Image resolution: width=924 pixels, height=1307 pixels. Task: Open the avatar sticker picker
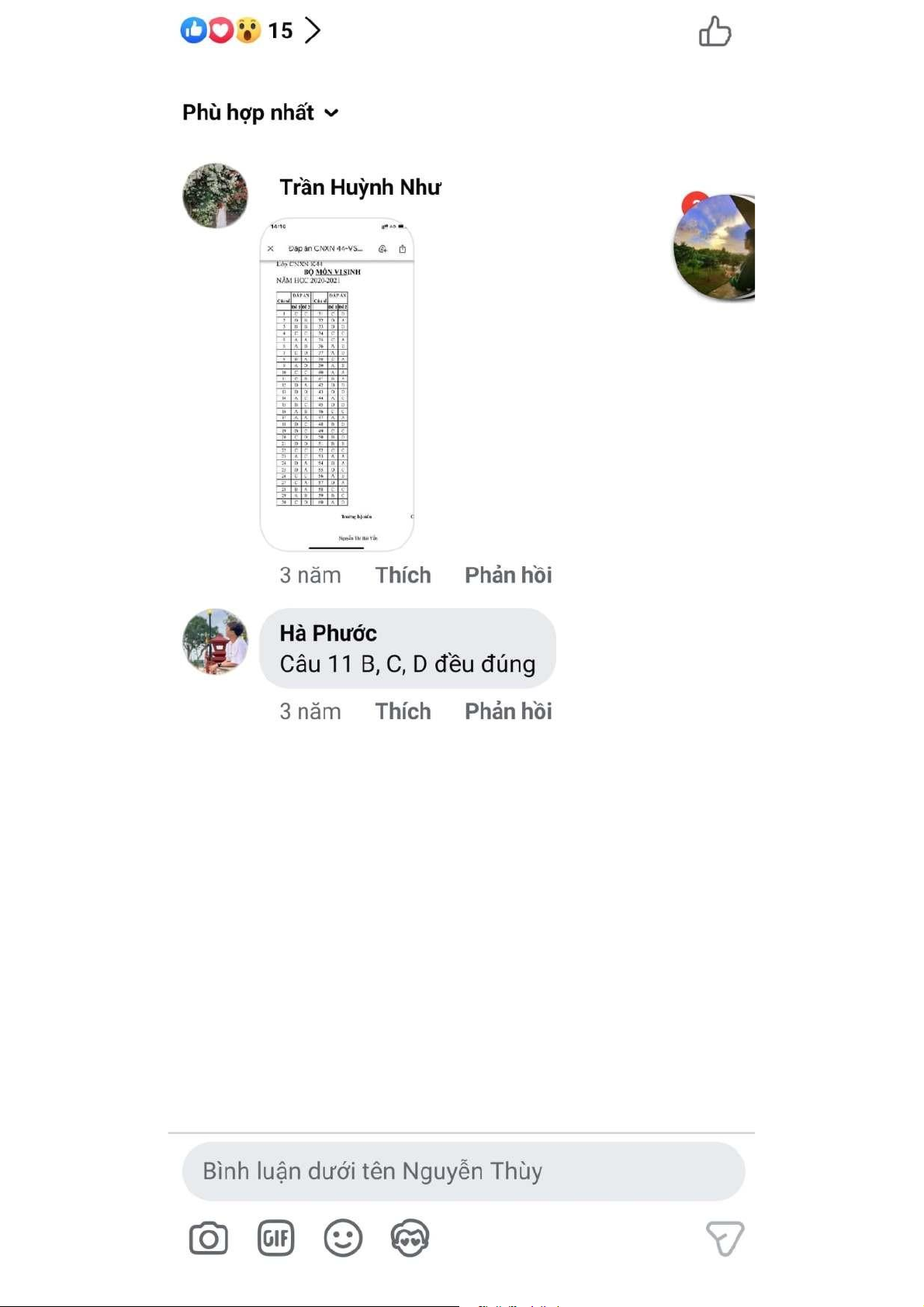pyautogui.click(x=410, y=1238)
